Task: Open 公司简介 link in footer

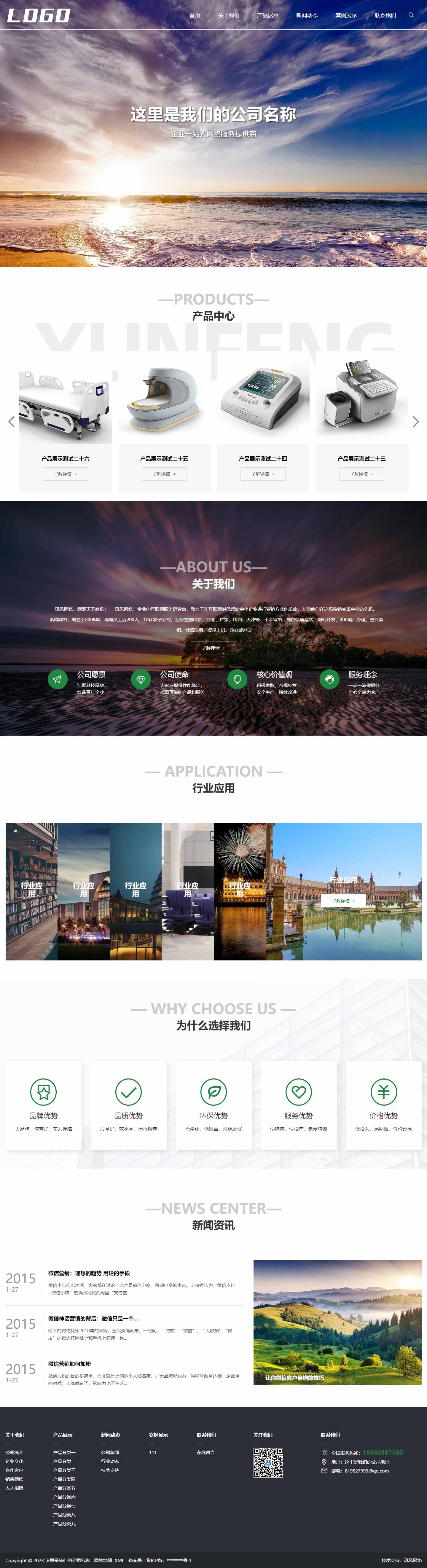Action: click(15, 1452)
